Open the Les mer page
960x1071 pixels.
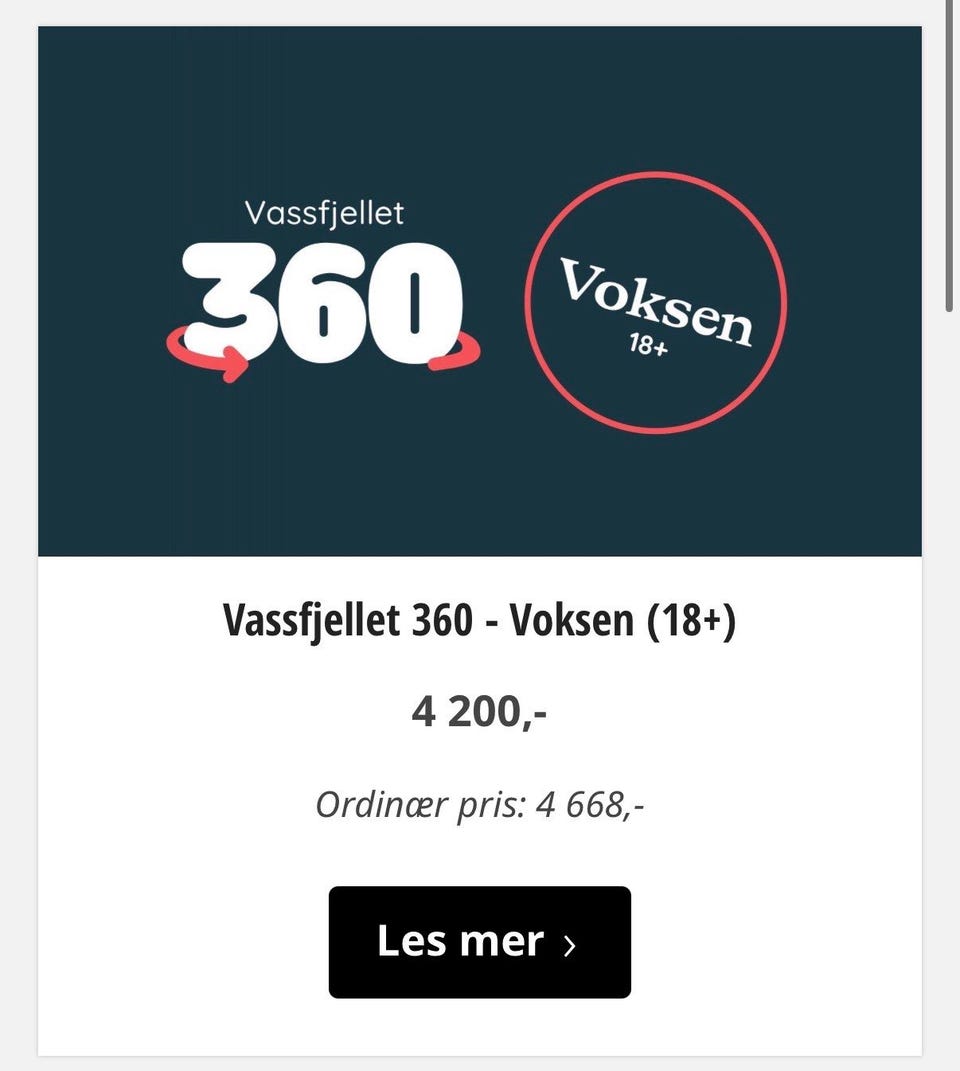tap(480, 942)
